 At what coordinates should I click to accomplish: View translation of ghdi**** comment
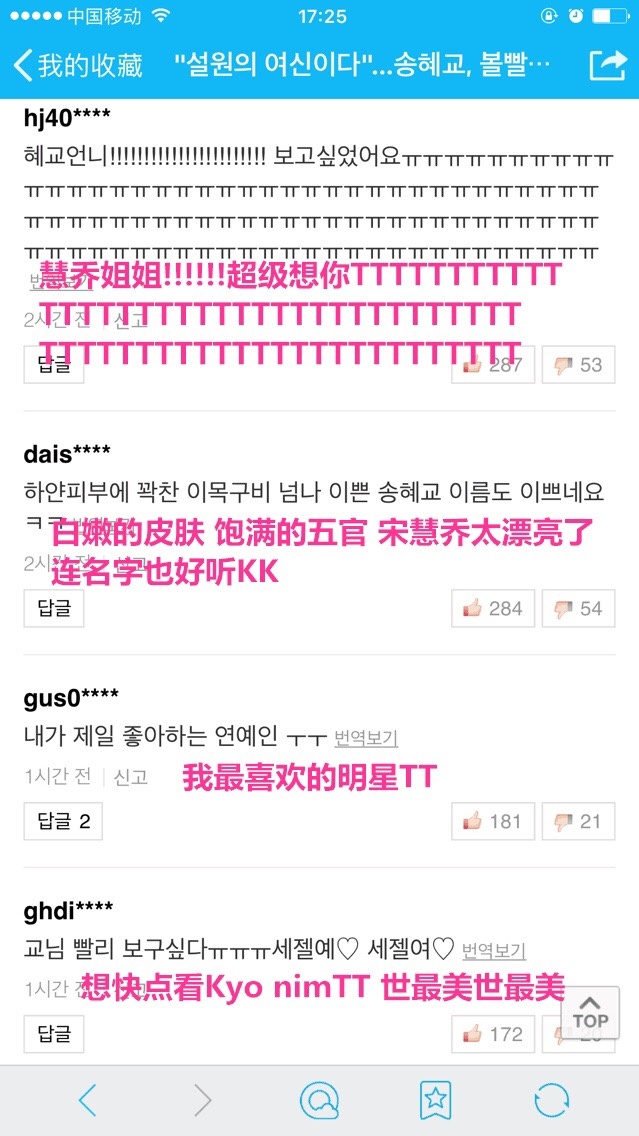(494, 951)
